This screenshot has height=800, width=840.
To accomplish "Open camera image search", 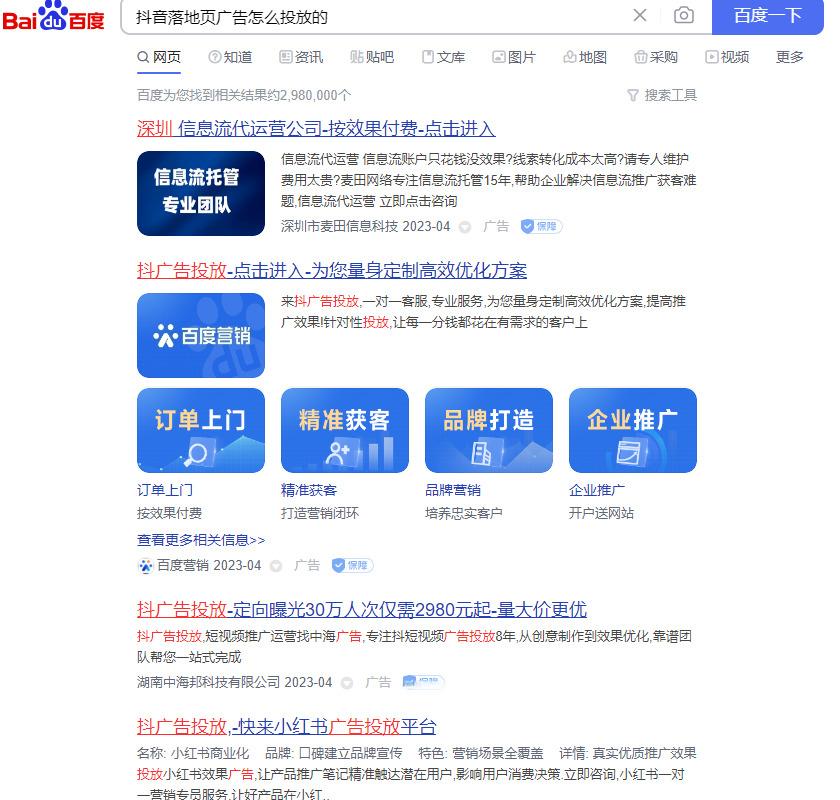I will point(684,16).
